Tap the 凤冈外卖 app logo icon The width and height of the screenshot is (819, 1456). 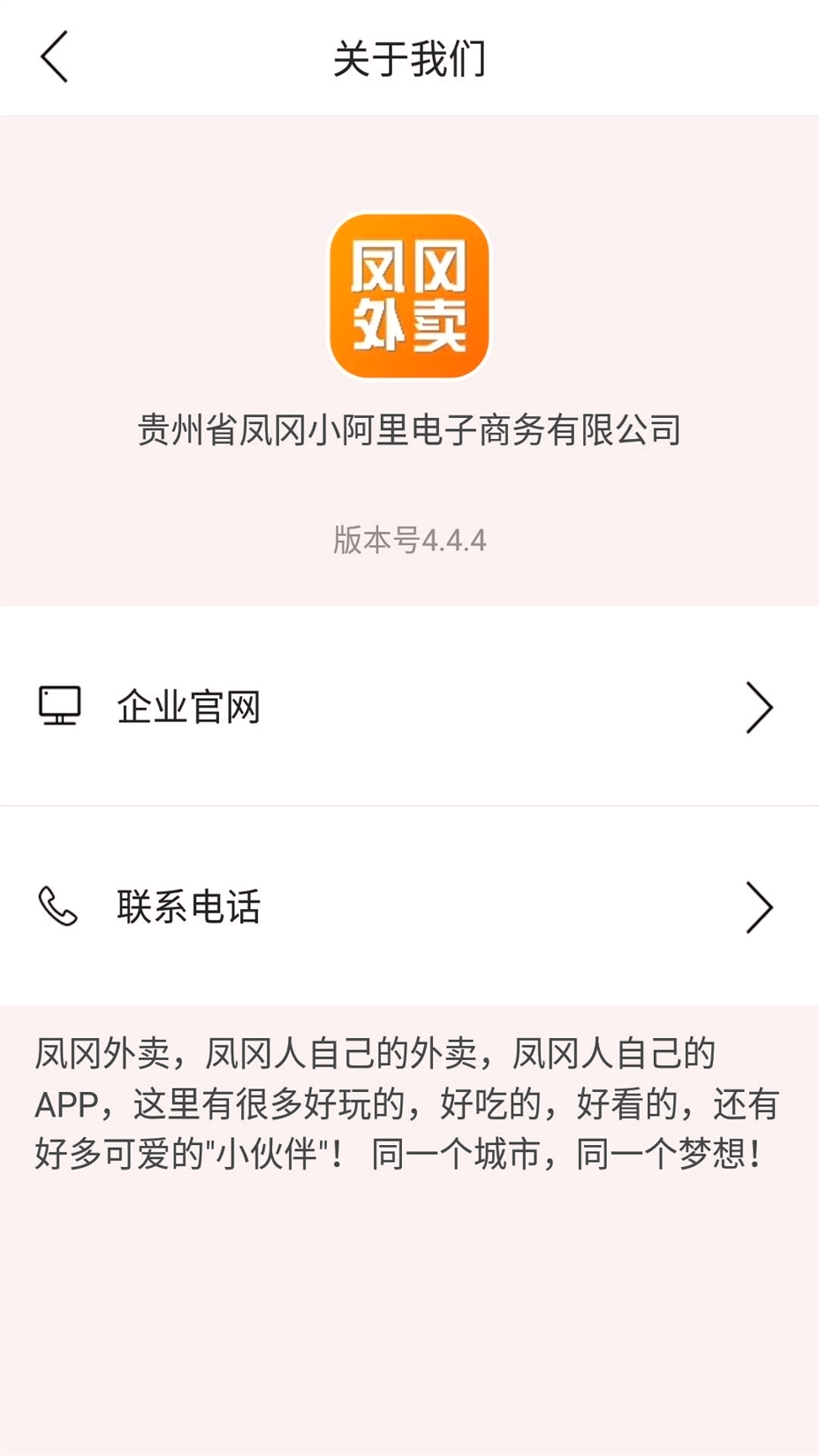point(409,295)
